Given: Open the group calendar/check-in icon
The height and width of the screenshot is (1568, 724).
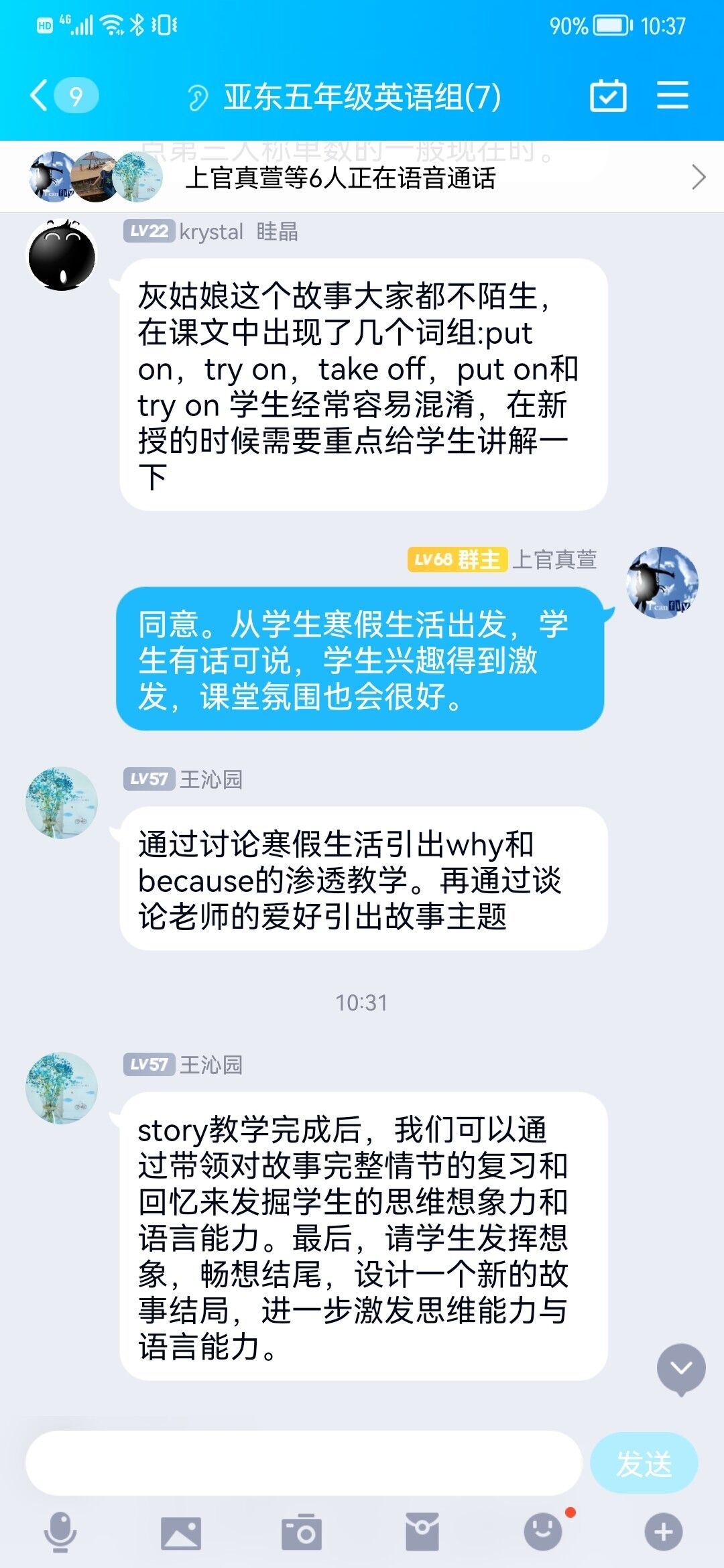Looking at the screenshot, I should coord(608,96).
